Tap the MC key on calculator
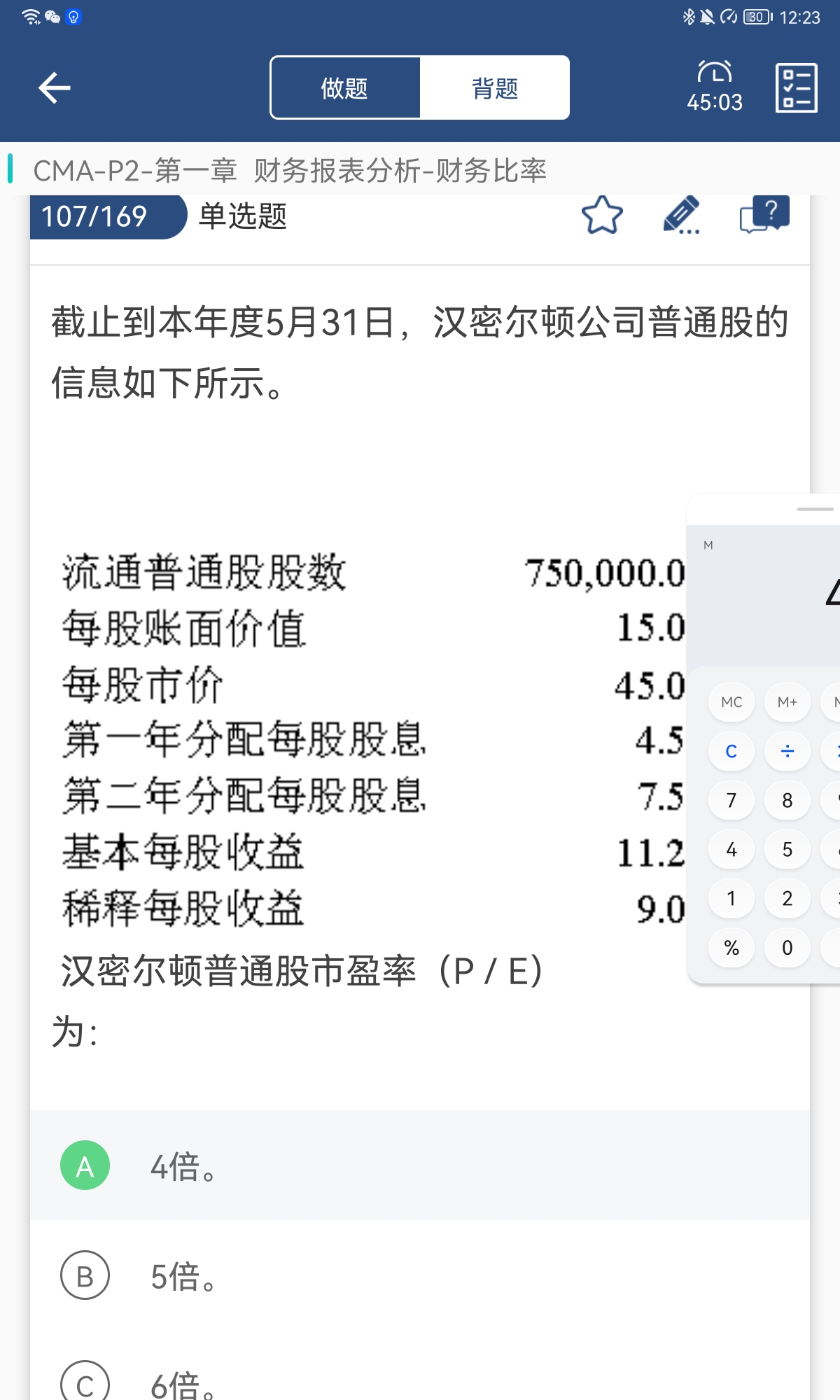The image size is (840, 1400). [731, 702]
